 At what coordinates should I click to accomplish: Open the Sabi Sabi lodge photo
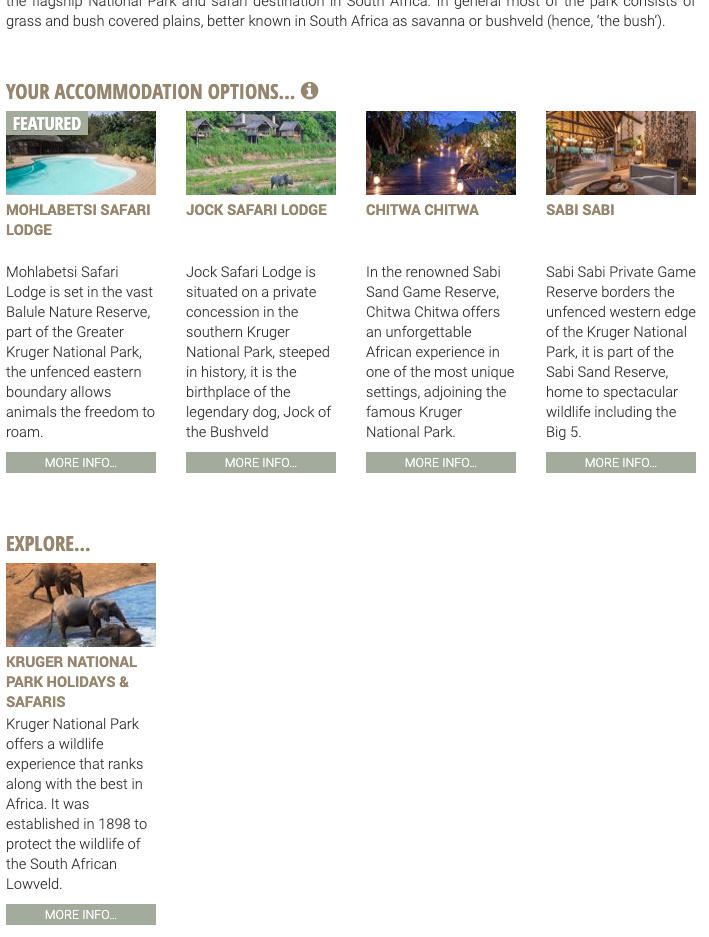click(621, 153)
